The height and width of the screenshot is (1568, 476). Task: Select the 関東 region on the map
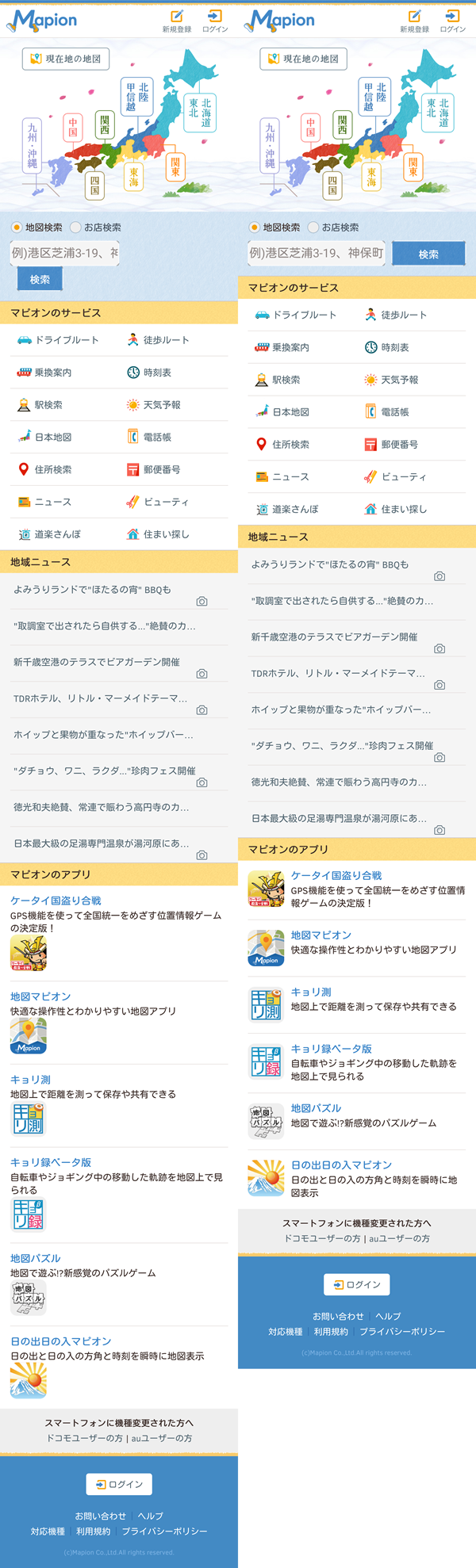point(175,166)
